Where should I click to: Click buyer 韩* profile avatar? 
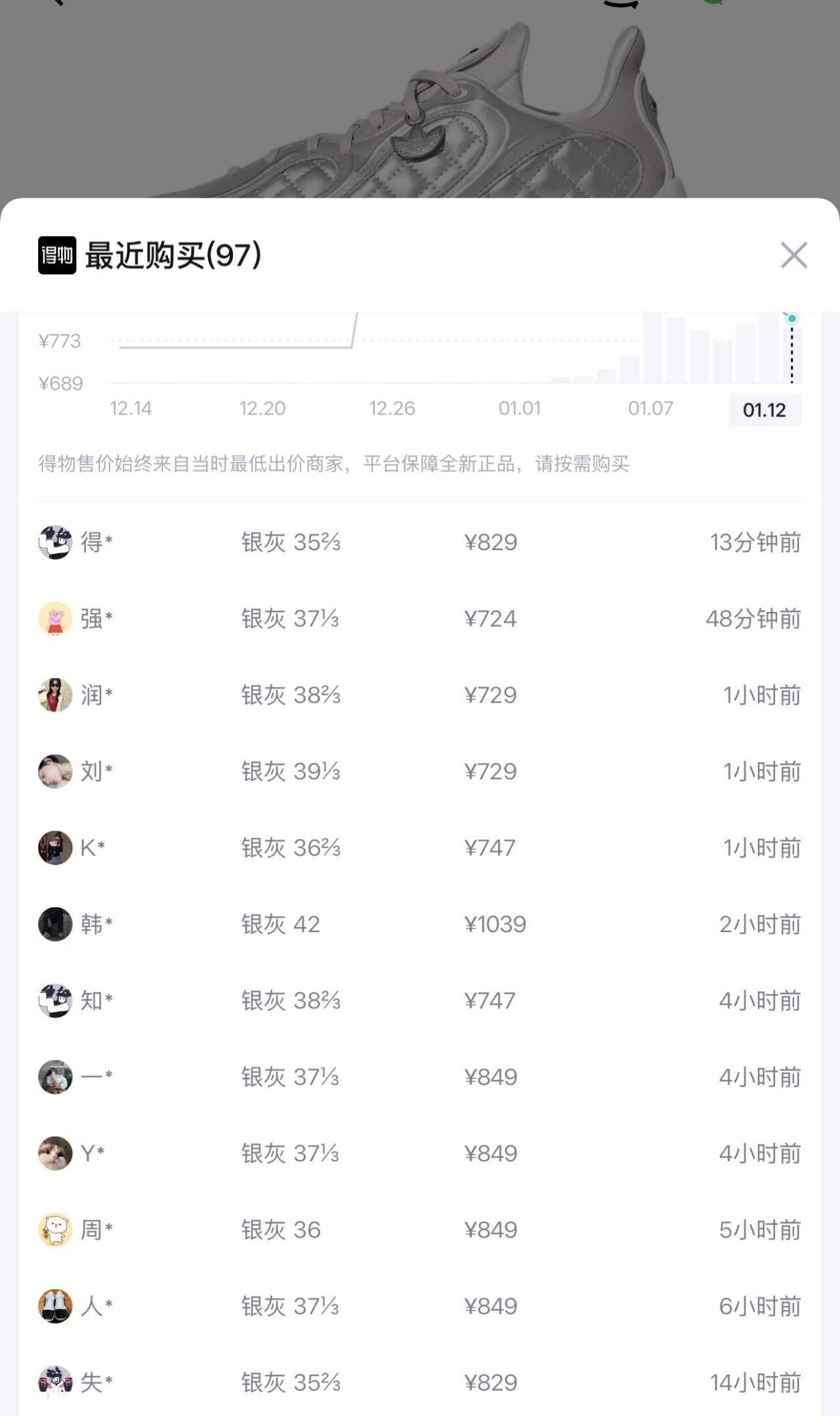tap(55, 924)
